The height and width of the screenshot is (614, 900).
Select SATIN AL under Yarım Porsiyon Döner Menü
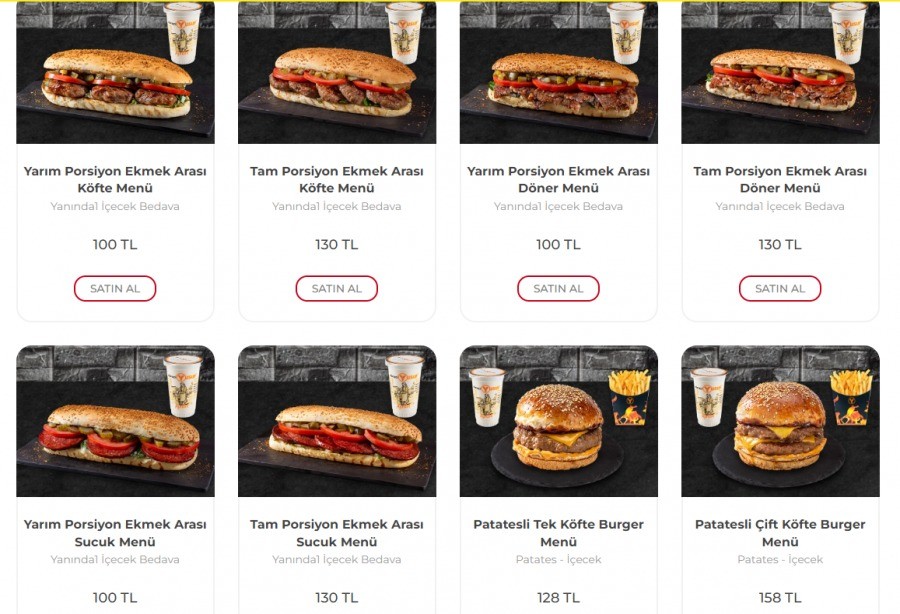click(558, 288)
